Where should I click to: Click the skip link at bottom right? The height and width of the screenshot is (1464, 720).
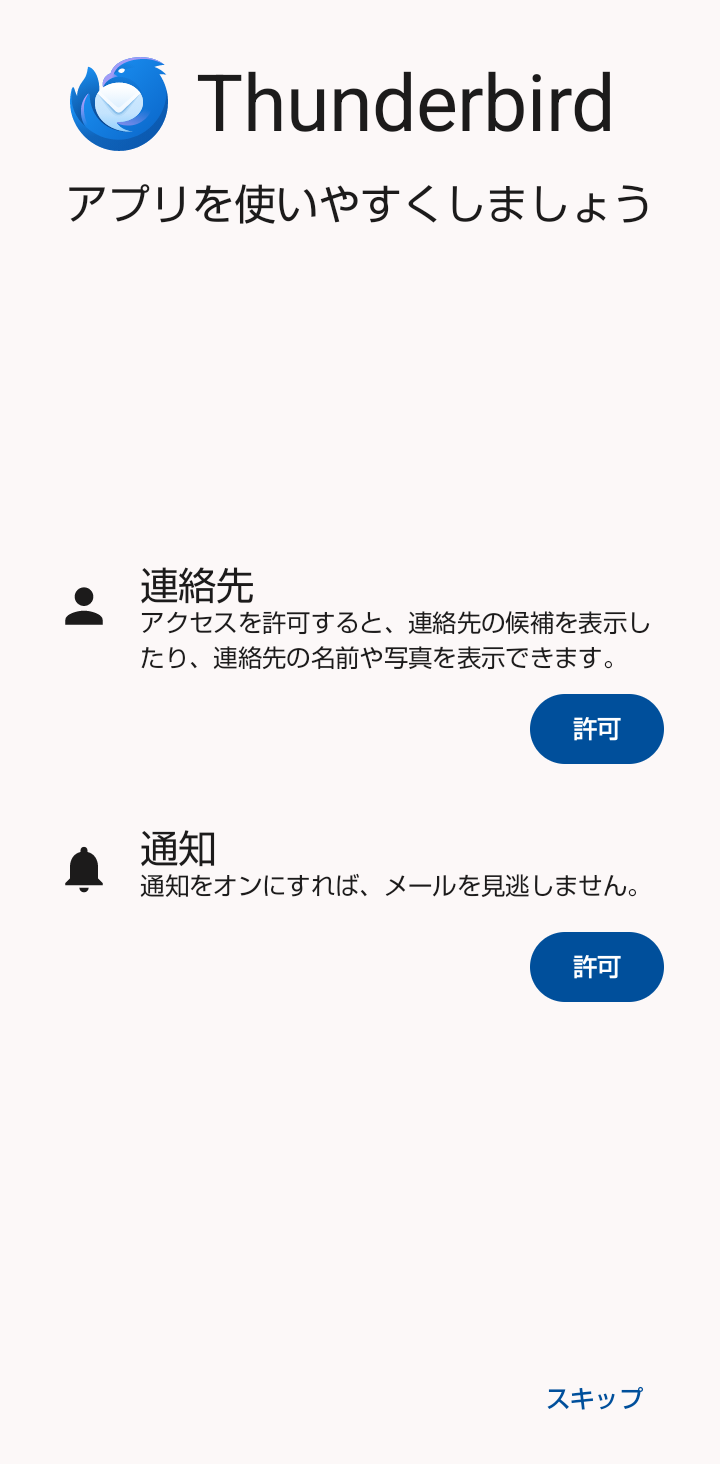(595, 1400)
